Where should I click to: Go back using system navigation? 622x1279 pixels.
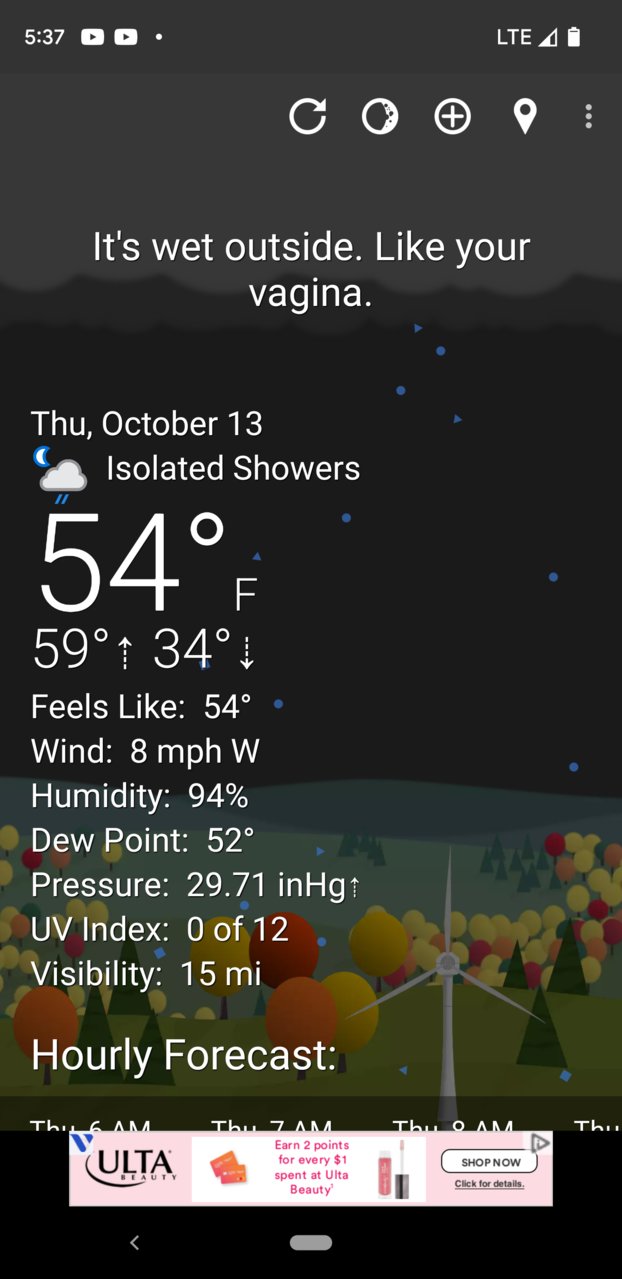(134, 1242)
